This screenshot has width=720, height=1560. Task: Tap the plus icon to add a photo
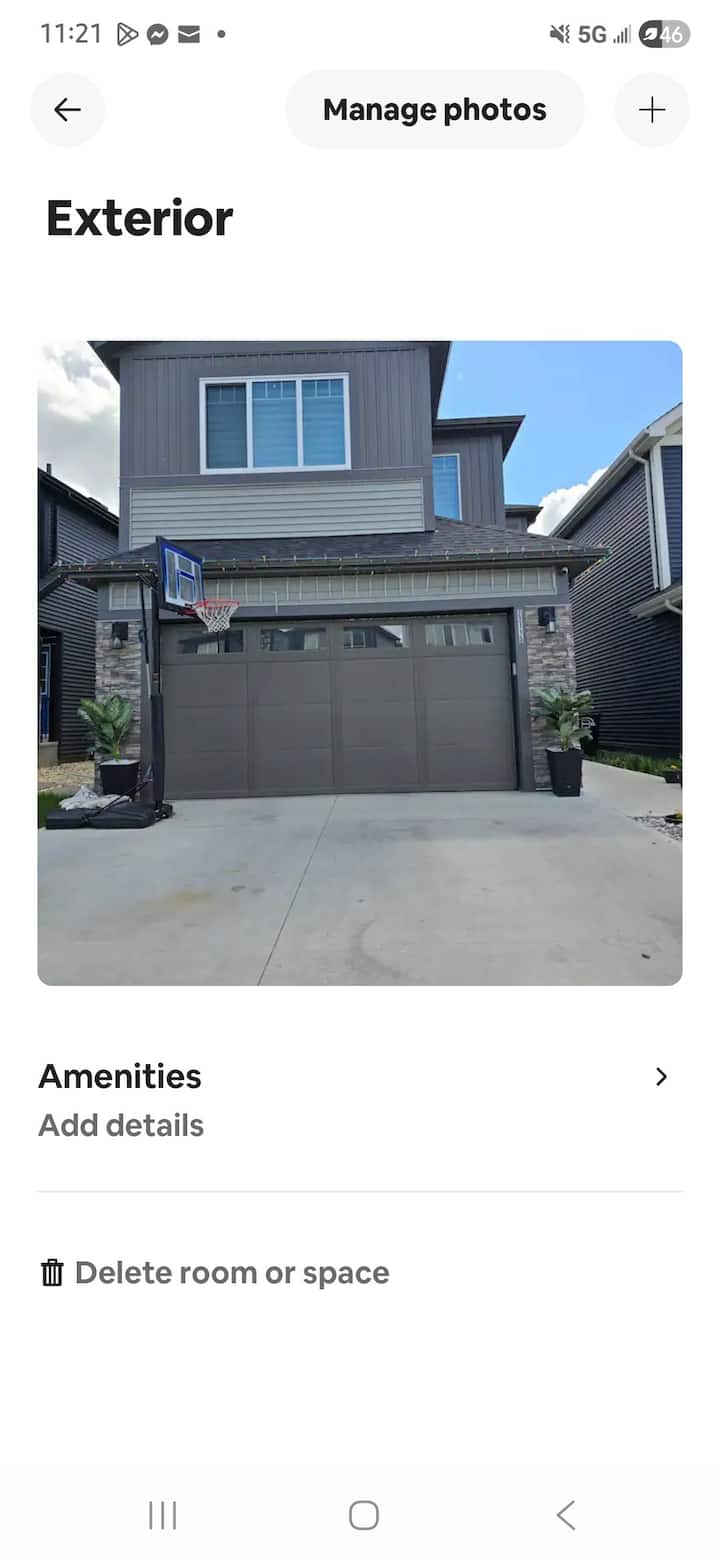coord(652,109)
